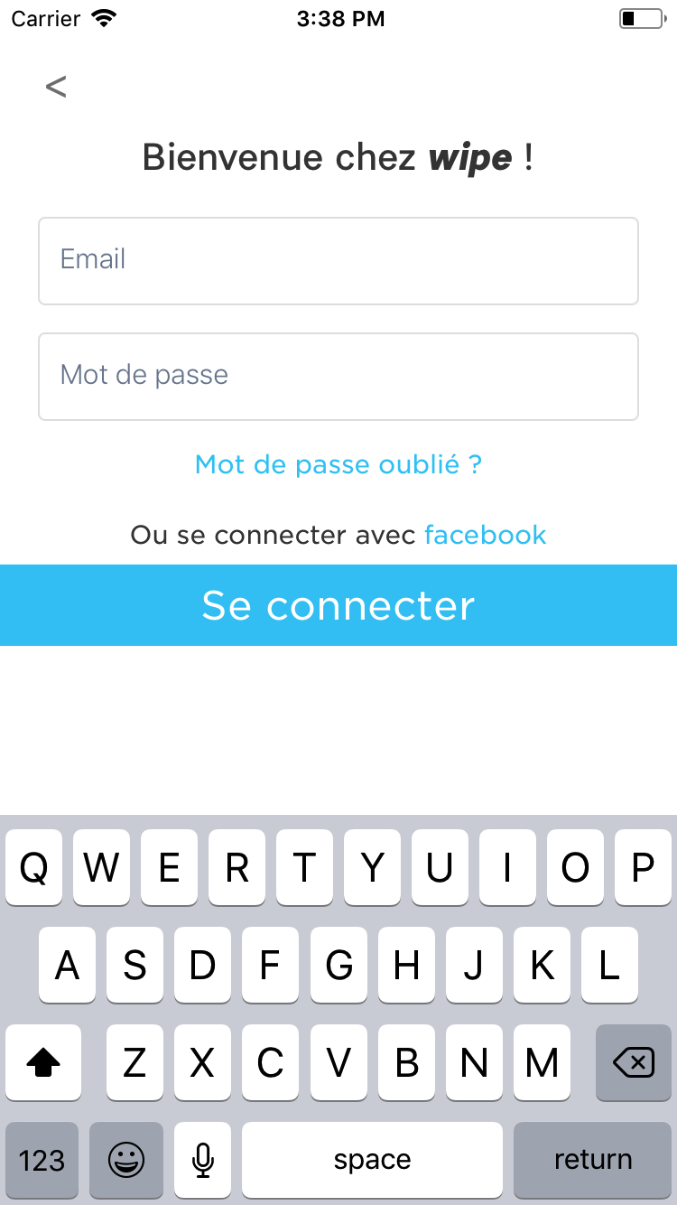Hit the return key on the keyboard
This screenshot has width=677, height=1205.
[x=592, y=1160]
